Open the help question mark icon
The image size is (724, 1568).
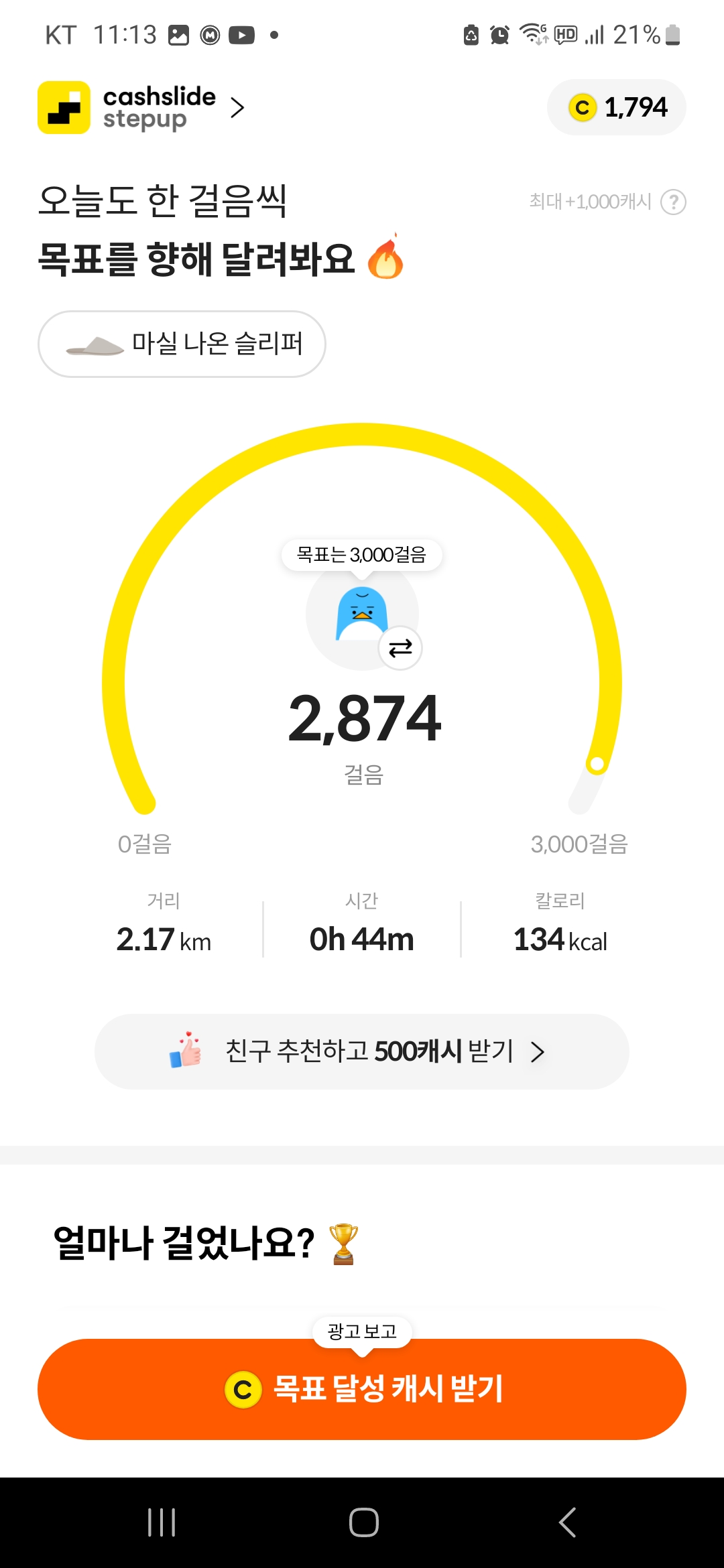[673, 202]
